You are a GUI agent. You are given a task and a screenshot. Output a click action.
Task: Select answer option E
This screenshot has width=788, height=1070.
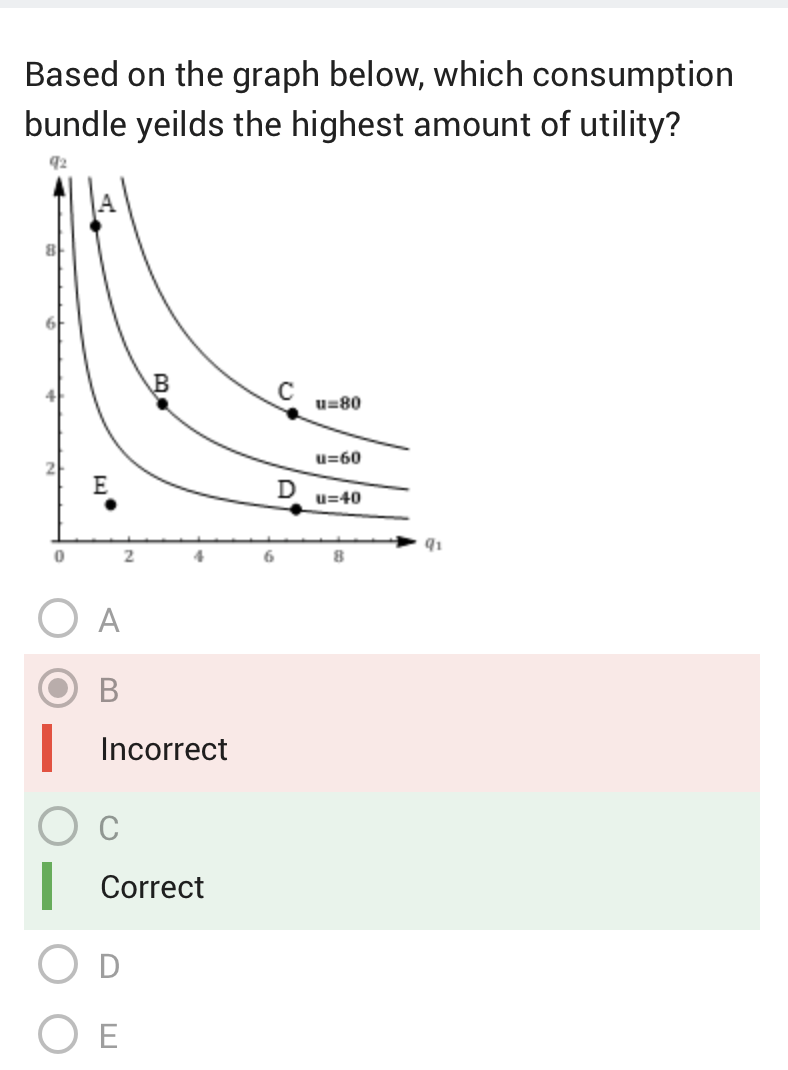point(60,1035)
